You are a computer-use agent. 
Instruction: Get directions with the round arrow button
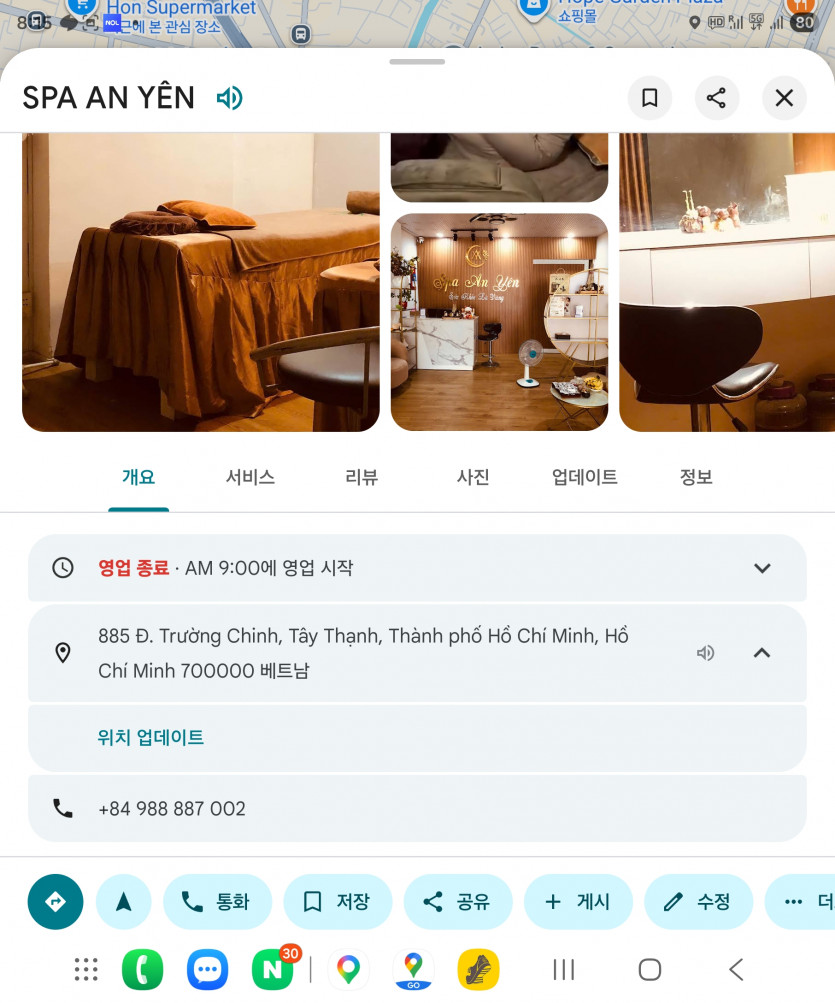pyautogui.click(x=56, y=902)
